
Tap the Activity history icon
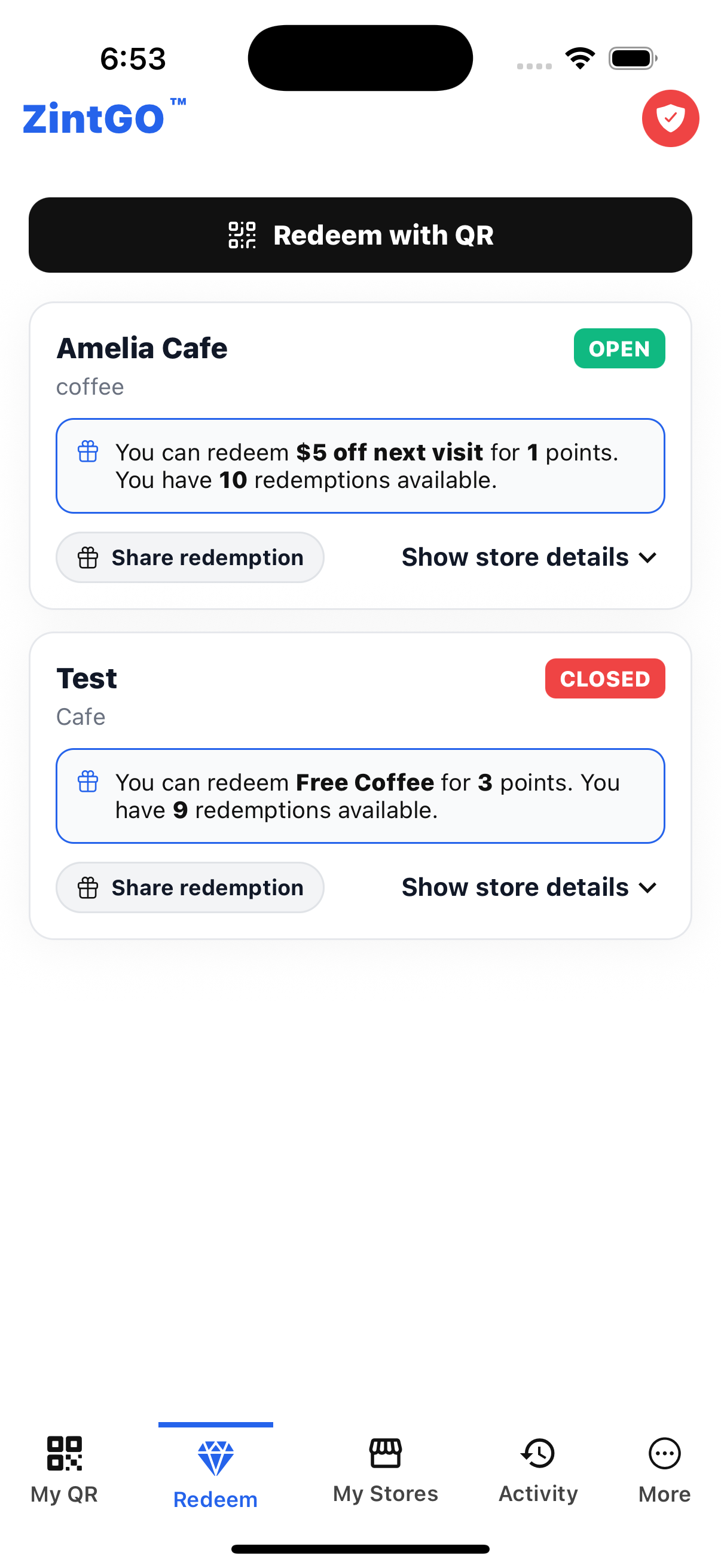pyautogui.click(x=538, y=1455)
